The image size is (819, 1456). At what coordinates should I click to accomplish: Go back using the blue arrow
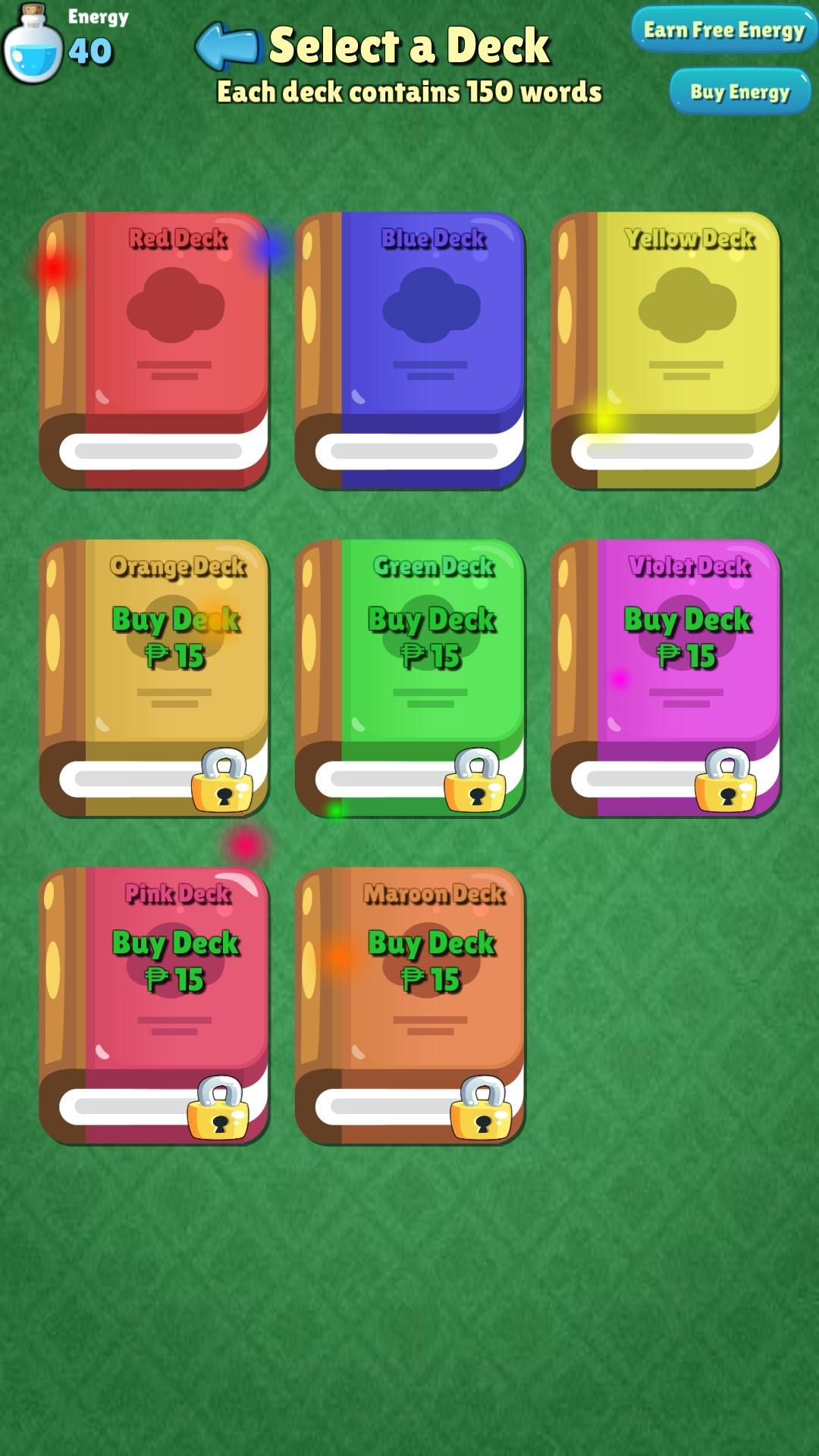point(226,45)
